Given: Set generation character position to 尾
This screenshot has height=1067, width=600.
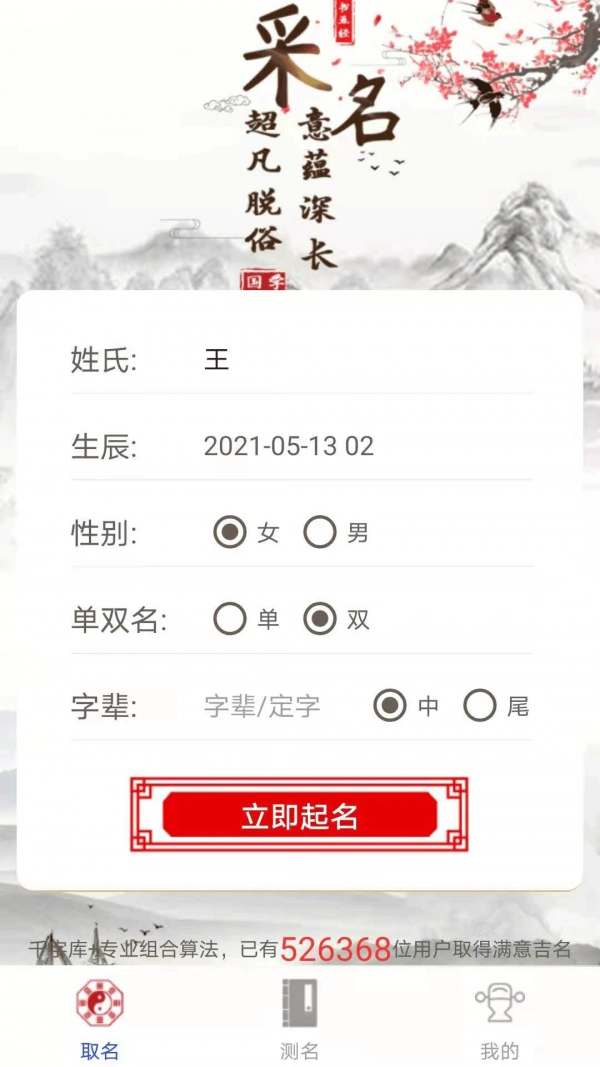Looking at the screenshot, I should click(481, 707).
